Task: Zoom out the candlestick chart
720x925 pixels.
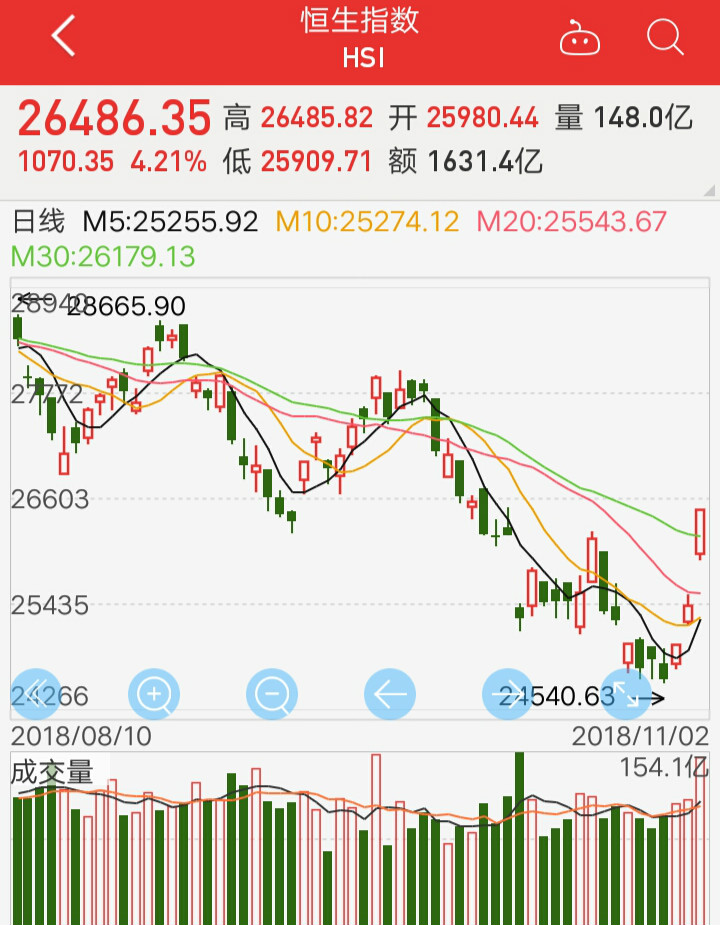Action: [x=272, y=693]
